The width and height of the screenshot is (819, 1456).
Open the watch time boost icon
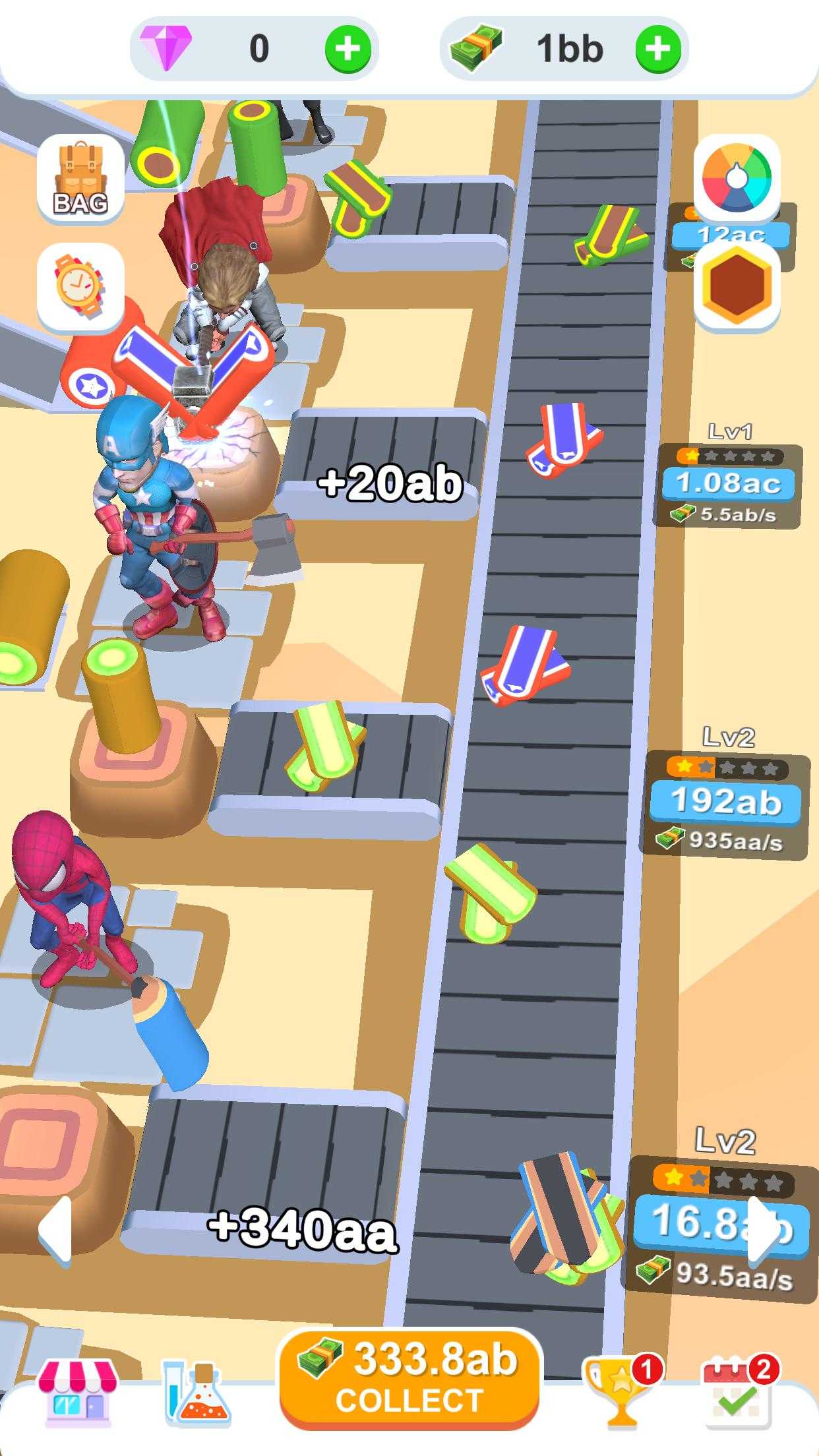click(80, 288)
